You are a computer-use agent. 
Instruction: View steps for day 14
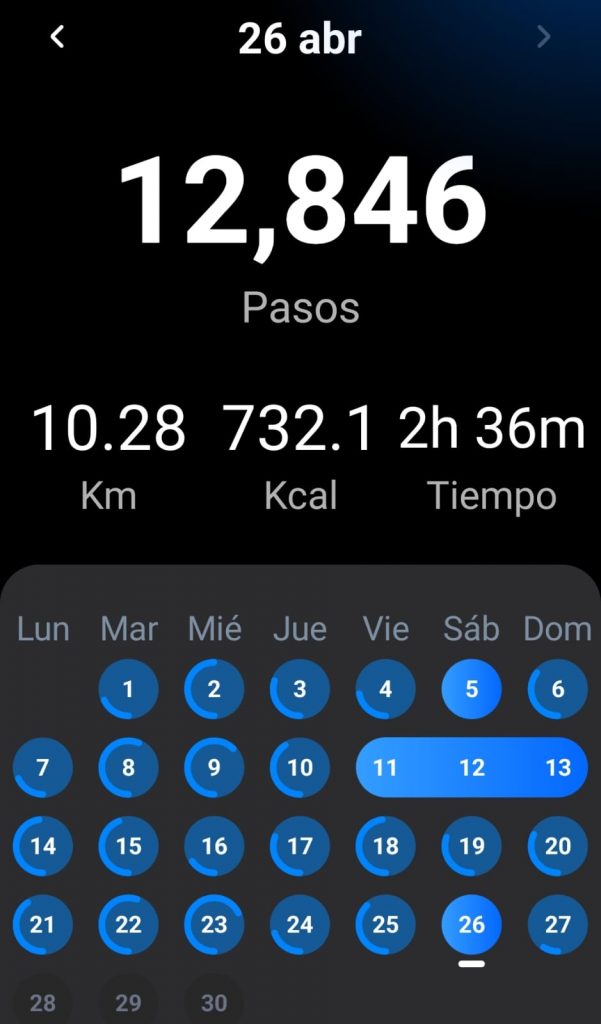coord(42,846)
